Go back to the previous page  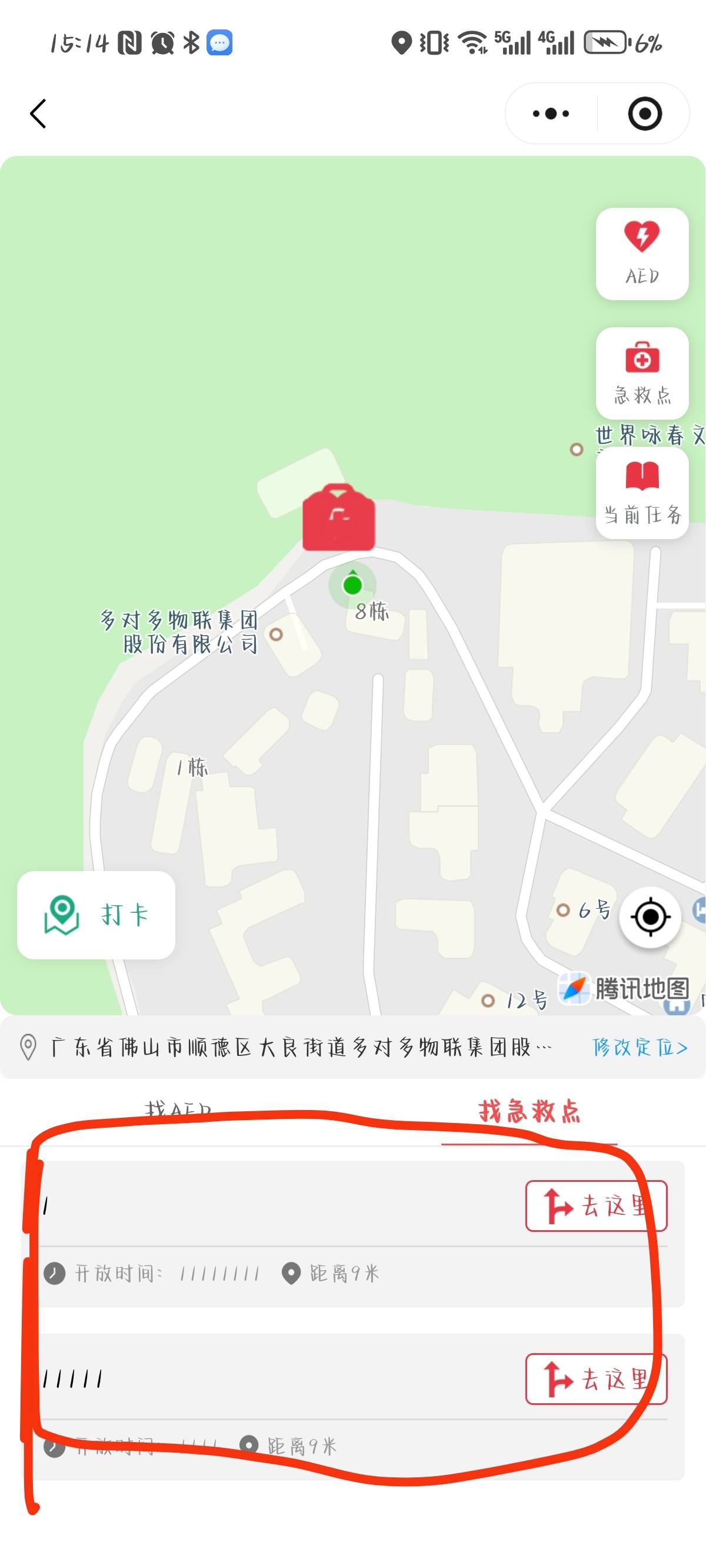tap(38, 114)
